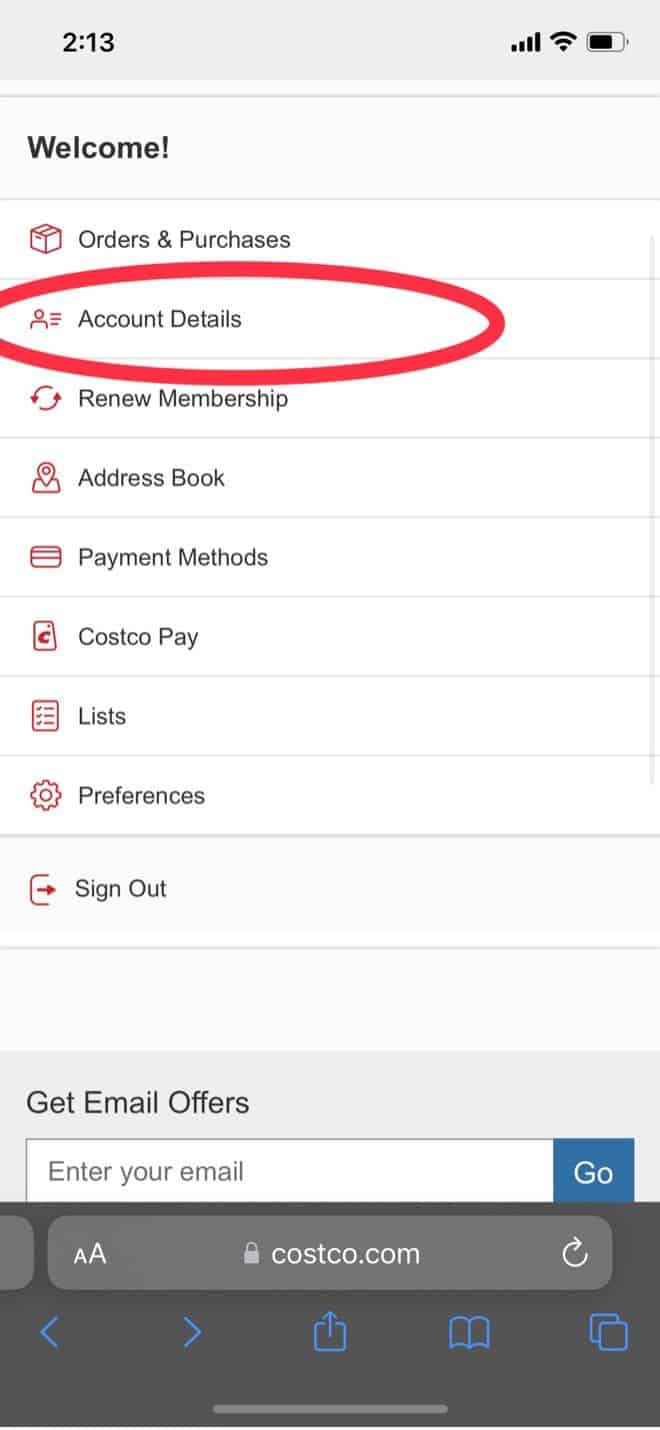Go back to the previous page
Screen dimensions: 660x1430
click(49, 1332)
